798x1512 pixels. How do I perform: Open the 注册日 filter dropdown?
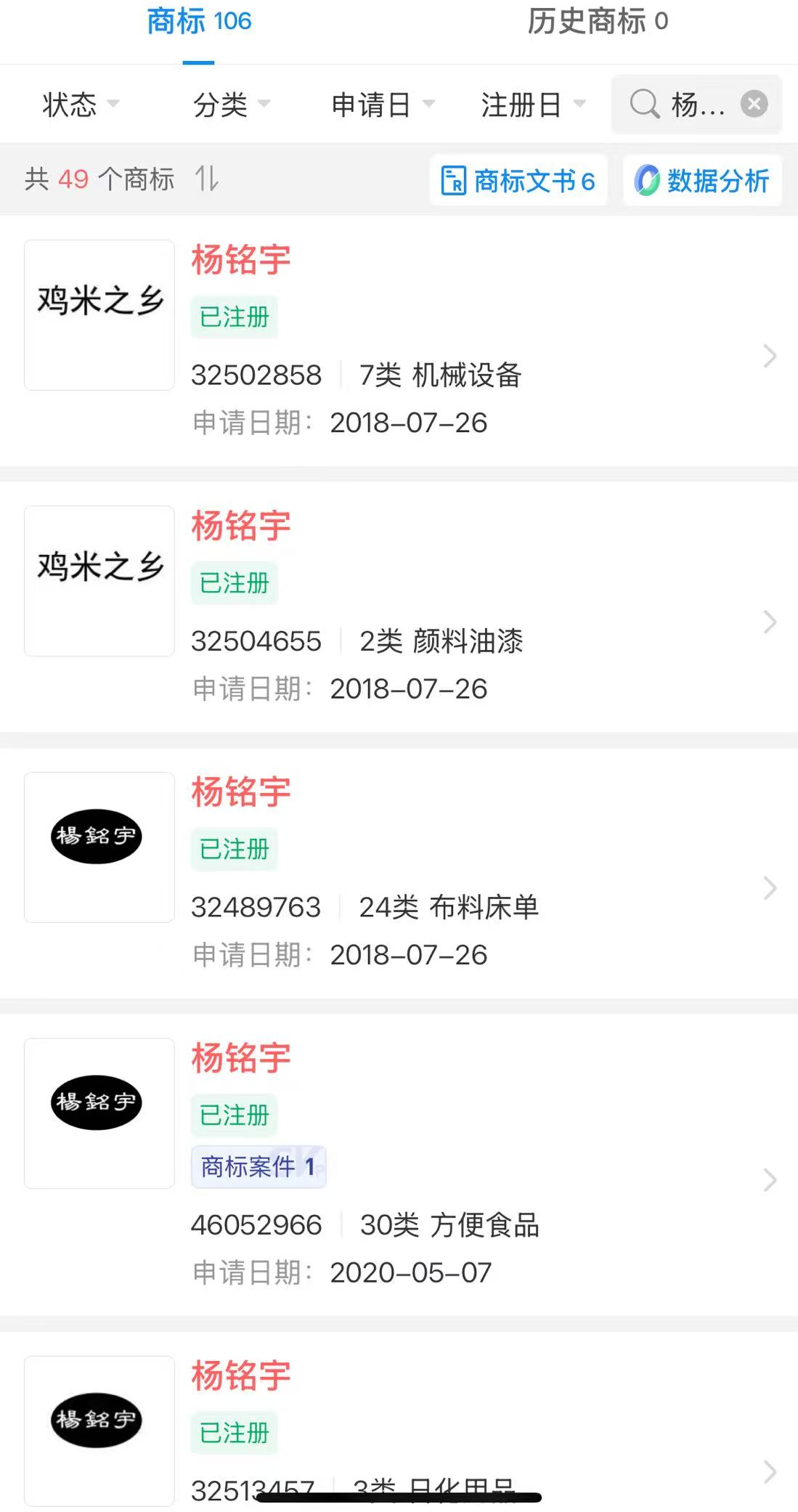(x=533, y=105)
